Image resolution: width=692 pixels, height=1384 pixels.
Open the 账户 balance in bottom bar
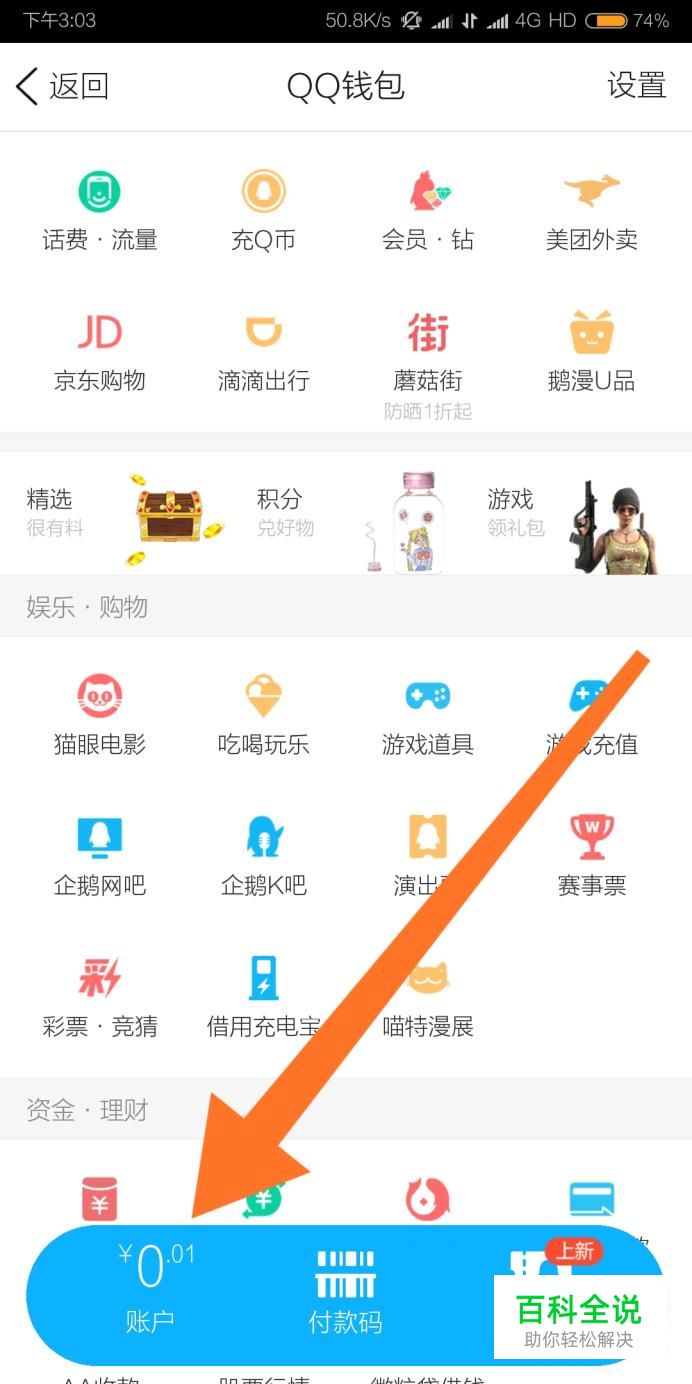(150, 1290)
